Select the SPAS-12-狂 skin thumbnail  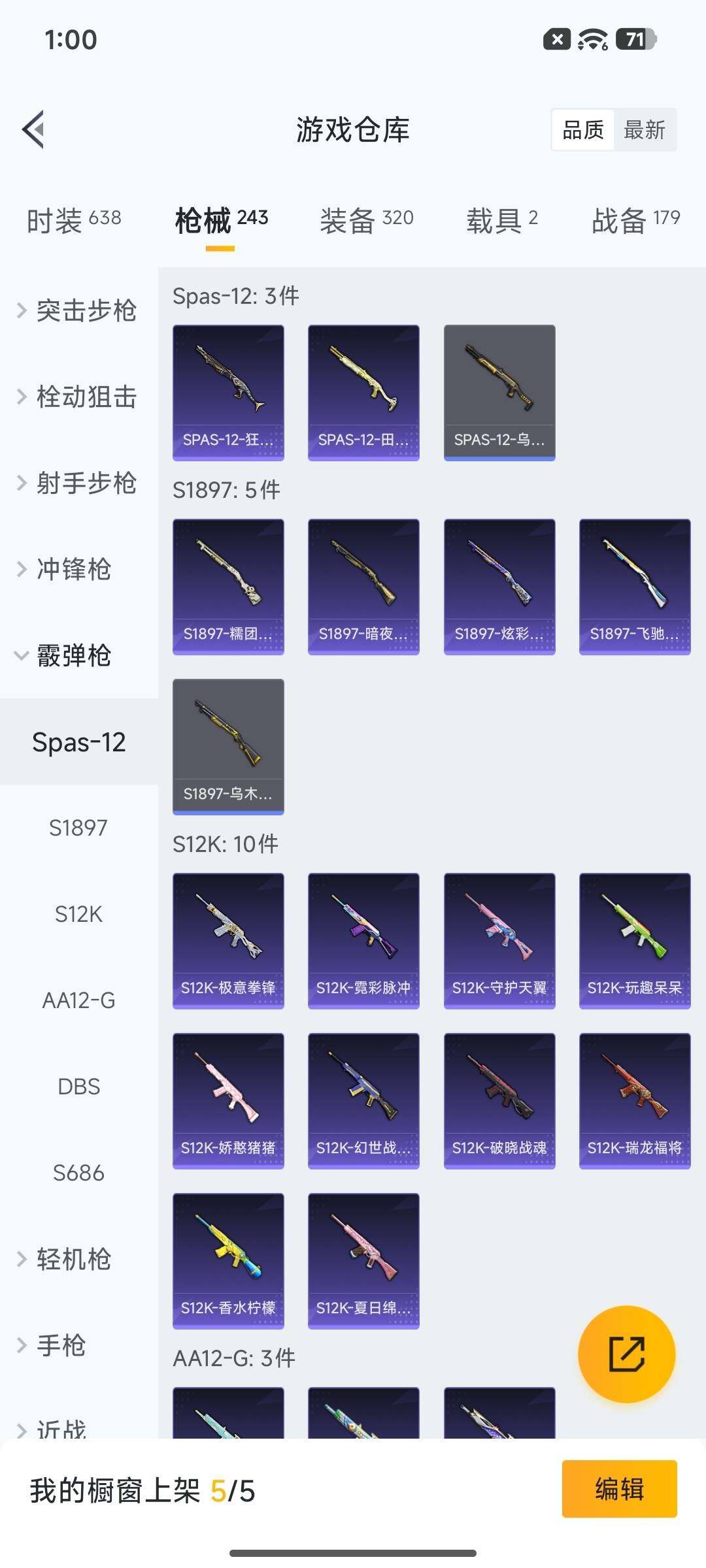click(228, 391)
